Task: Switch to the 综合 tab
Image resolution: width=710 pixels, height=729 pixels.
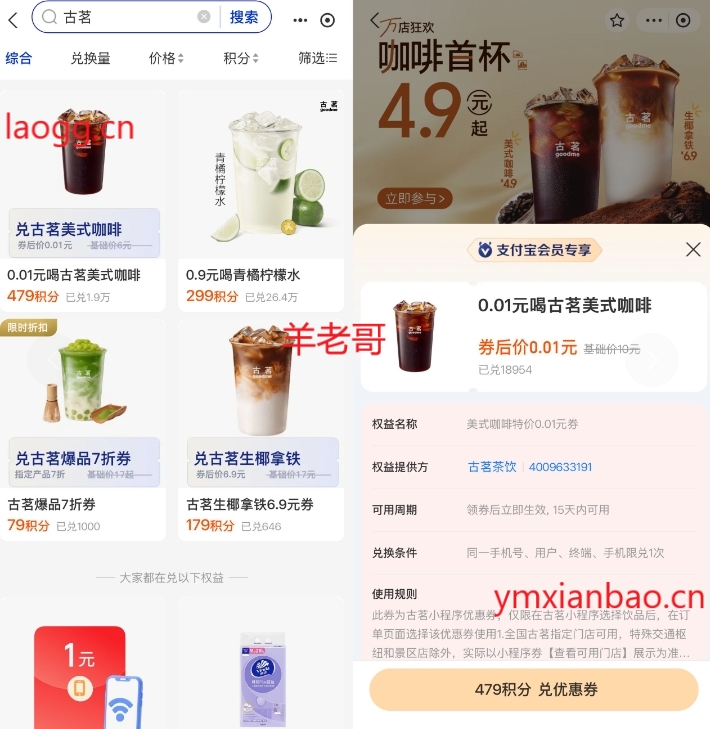Action: [18, 58]
